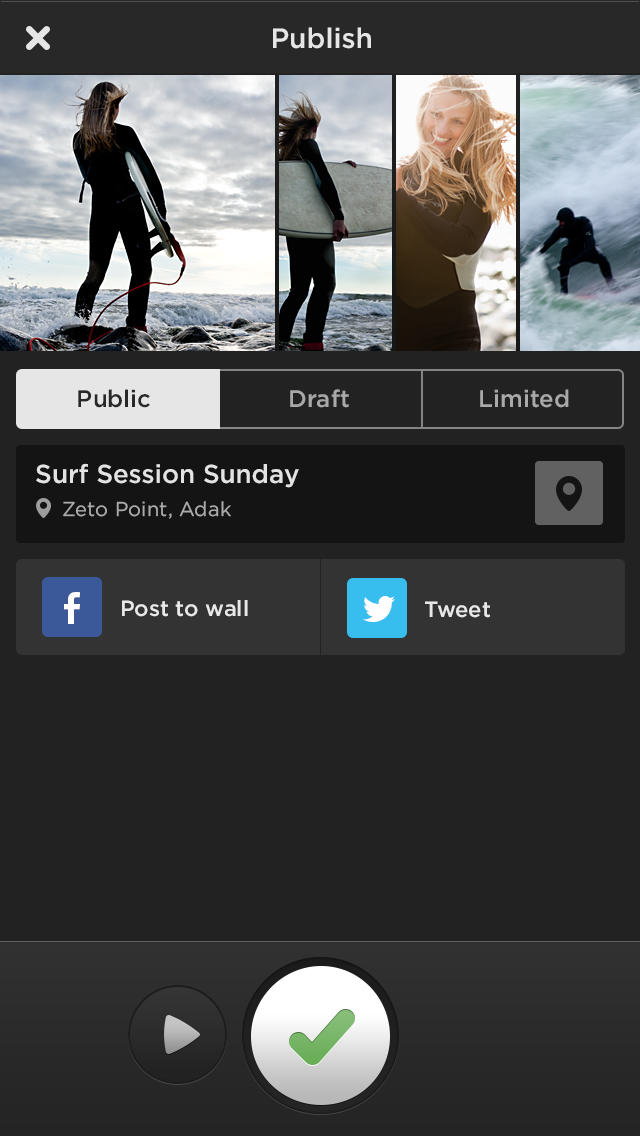Switch to the Draft option
Image resolution: width=640 pixels, height=1136 pixels.
pos(320,399)
